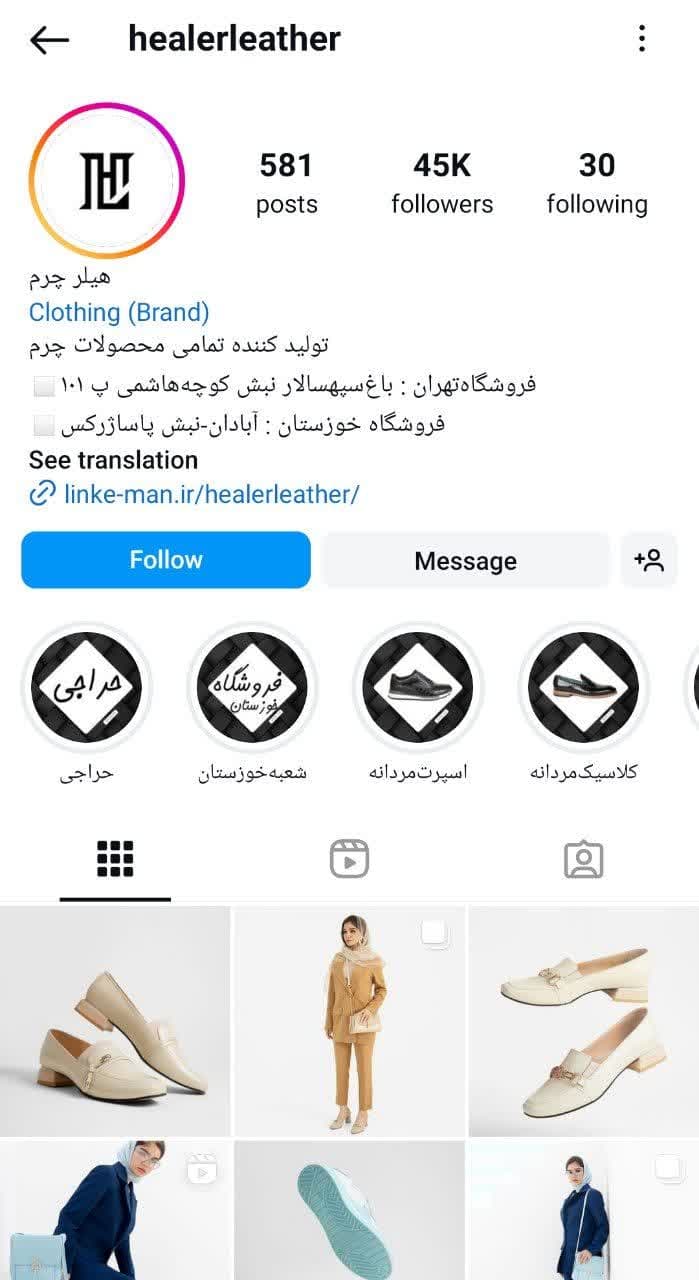Message the healerleather account

click(x=465, y=561)
